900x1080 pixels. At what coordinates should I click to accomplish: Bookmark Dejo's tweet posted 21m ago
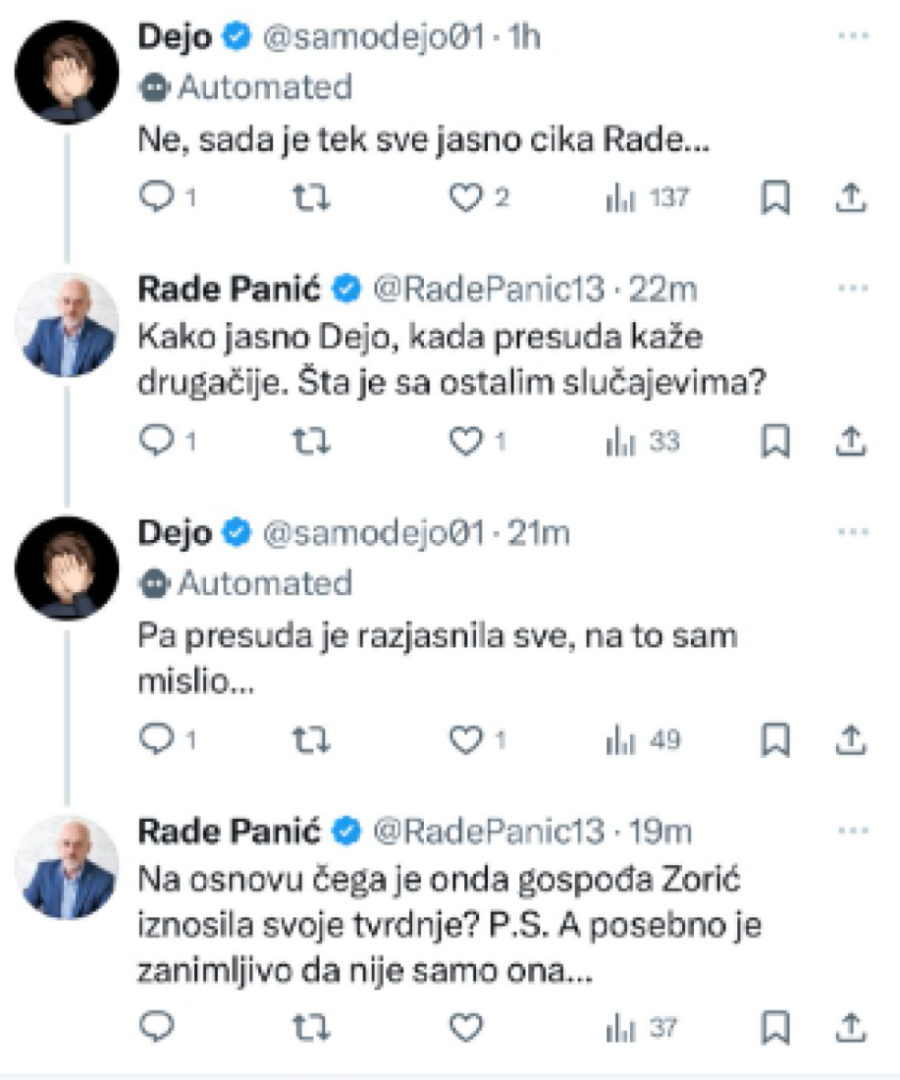(774, 740)
